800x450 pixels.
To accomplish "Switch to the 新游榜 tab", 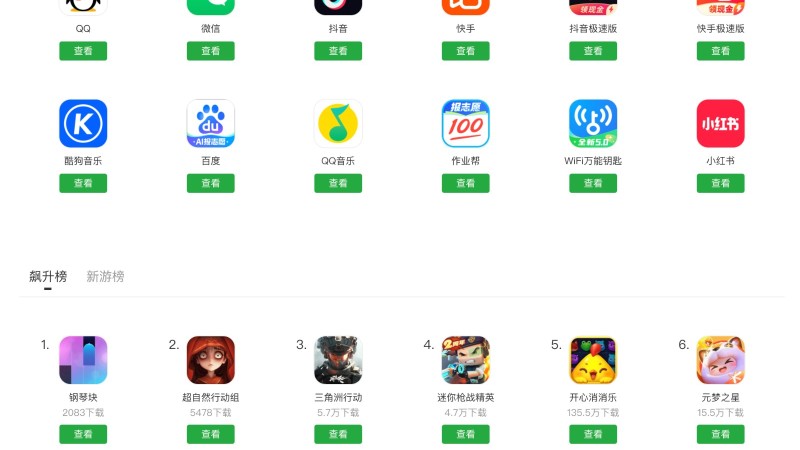I will tap(105, 276).
